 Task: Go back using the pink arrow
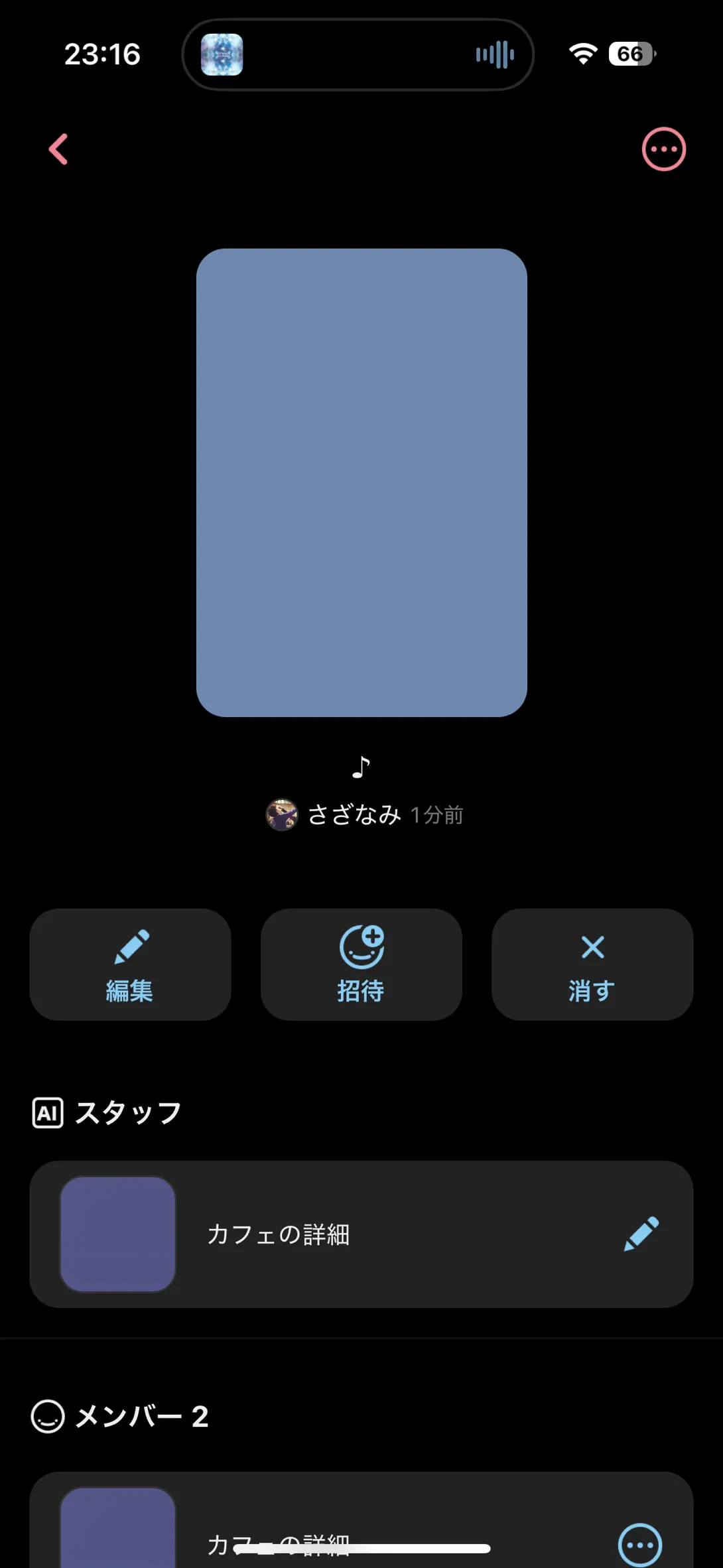tap(58, 149)
